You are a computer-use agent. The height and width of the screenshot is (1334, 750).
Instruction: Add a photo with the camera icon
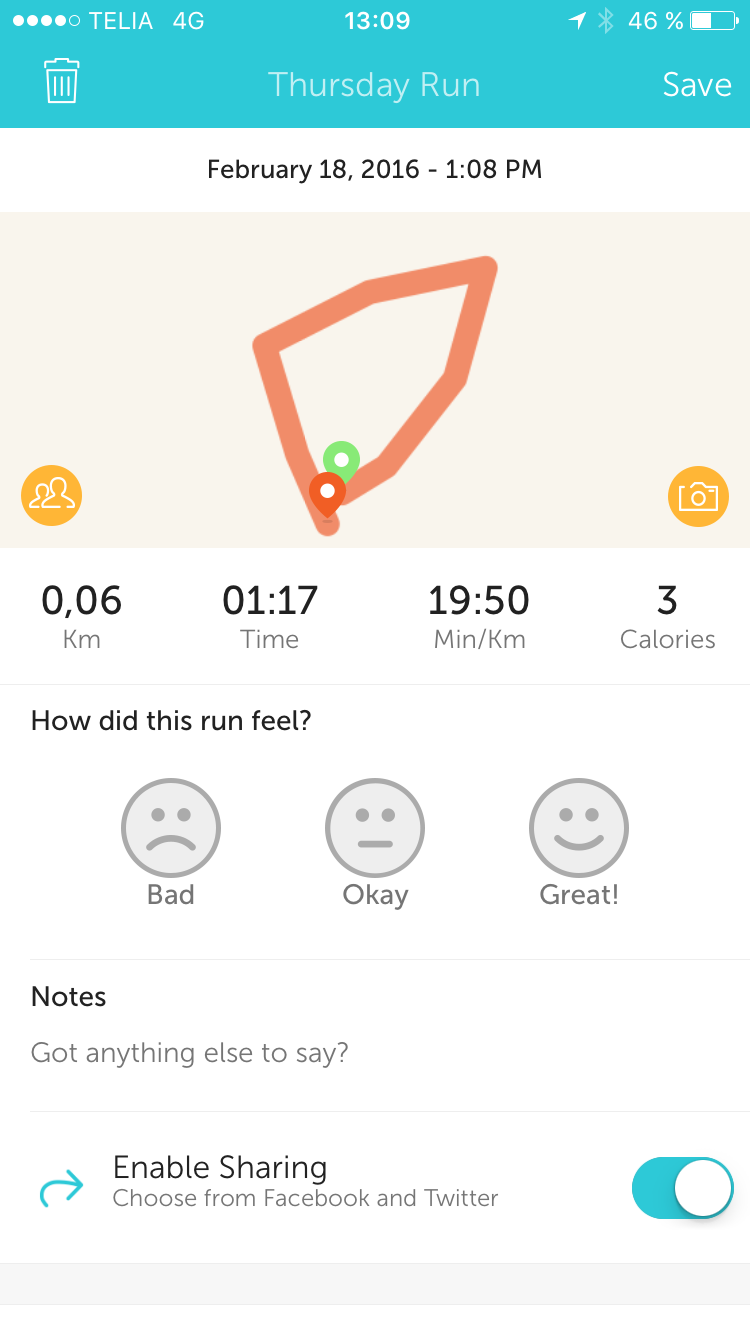(698, 496)
